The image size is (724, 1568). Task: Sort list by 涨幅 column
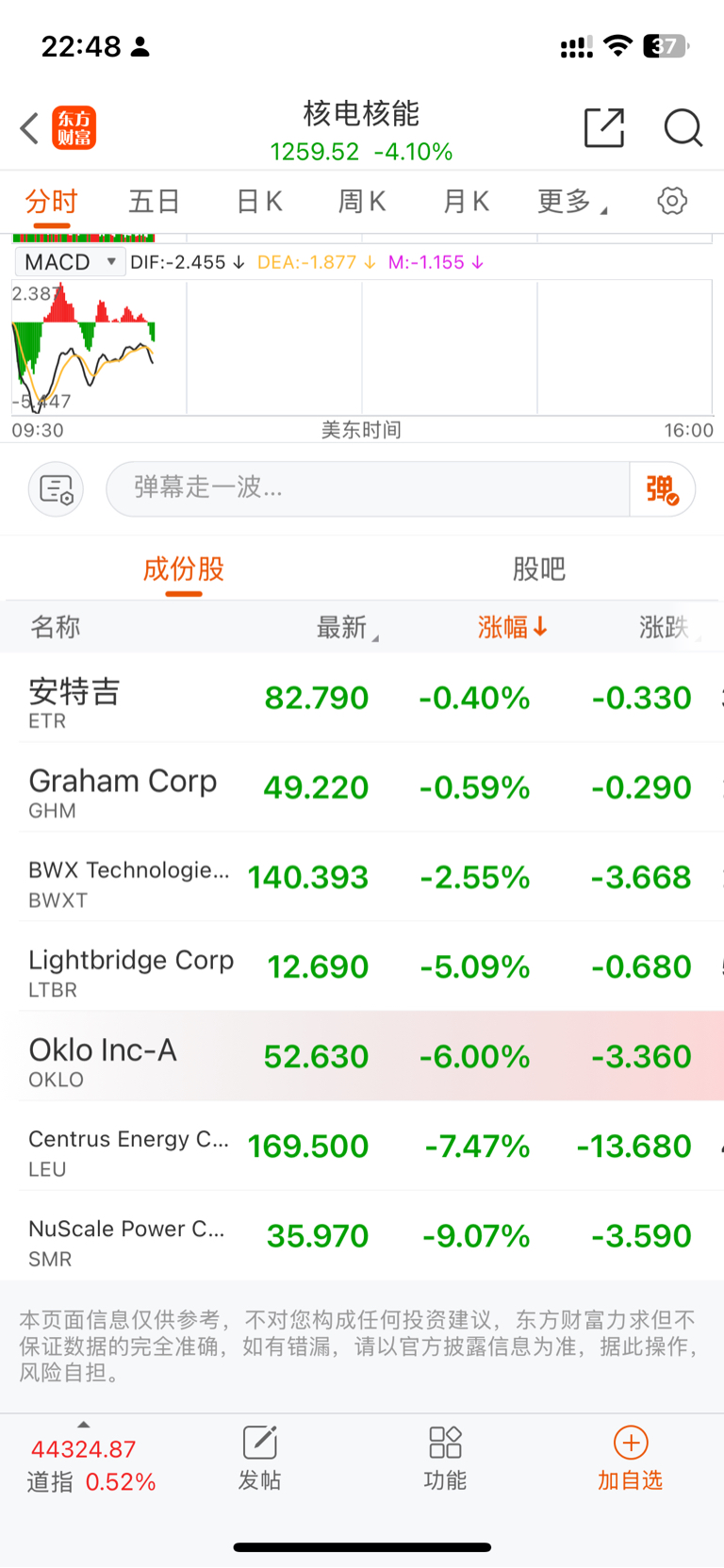512,627
